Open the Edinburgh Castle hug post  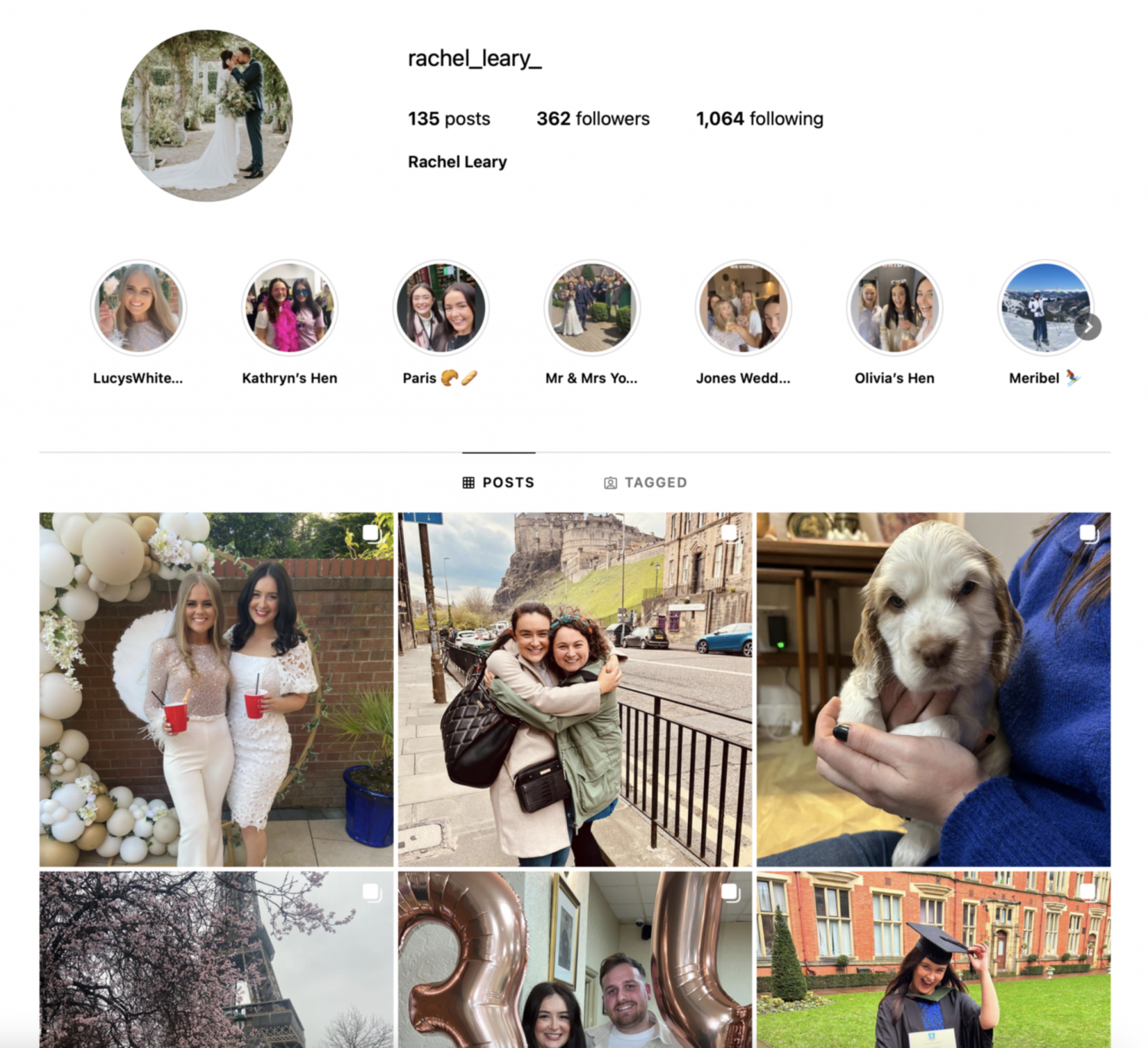point(575,689)
